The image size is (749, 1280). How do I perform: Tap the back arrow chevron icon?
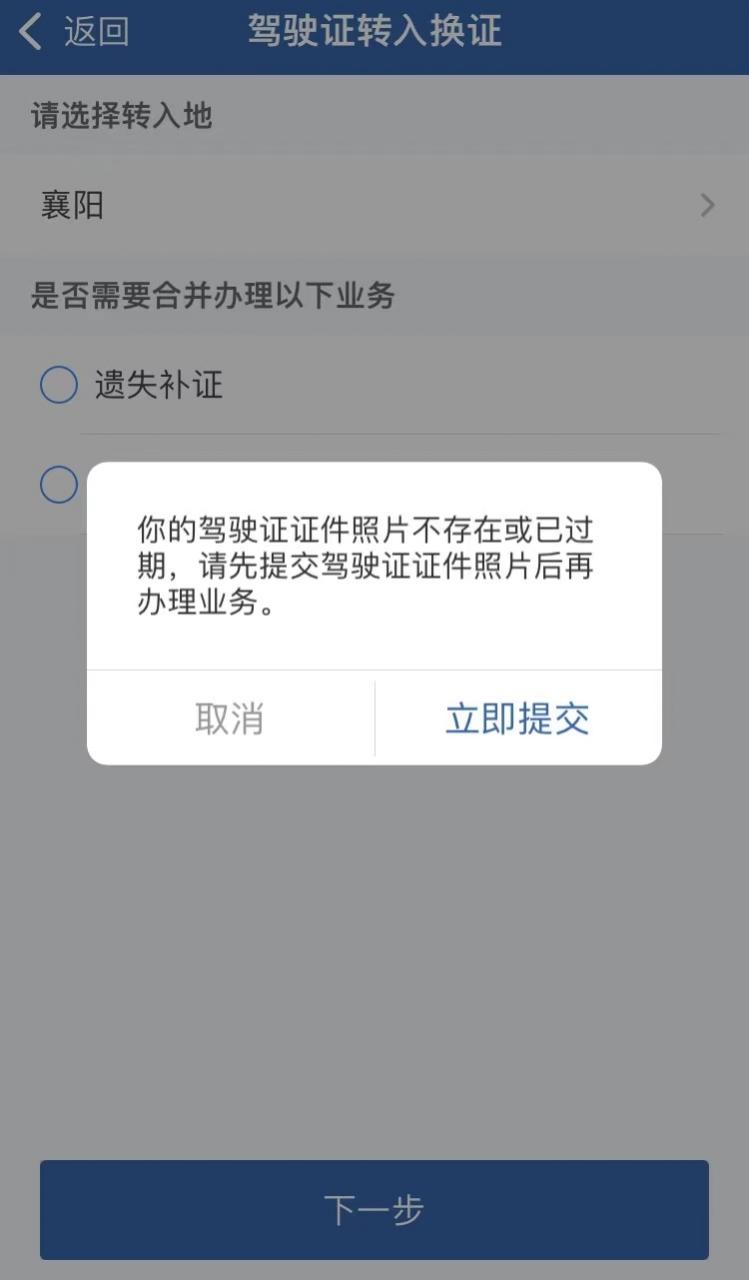click(x=26, y=31)
